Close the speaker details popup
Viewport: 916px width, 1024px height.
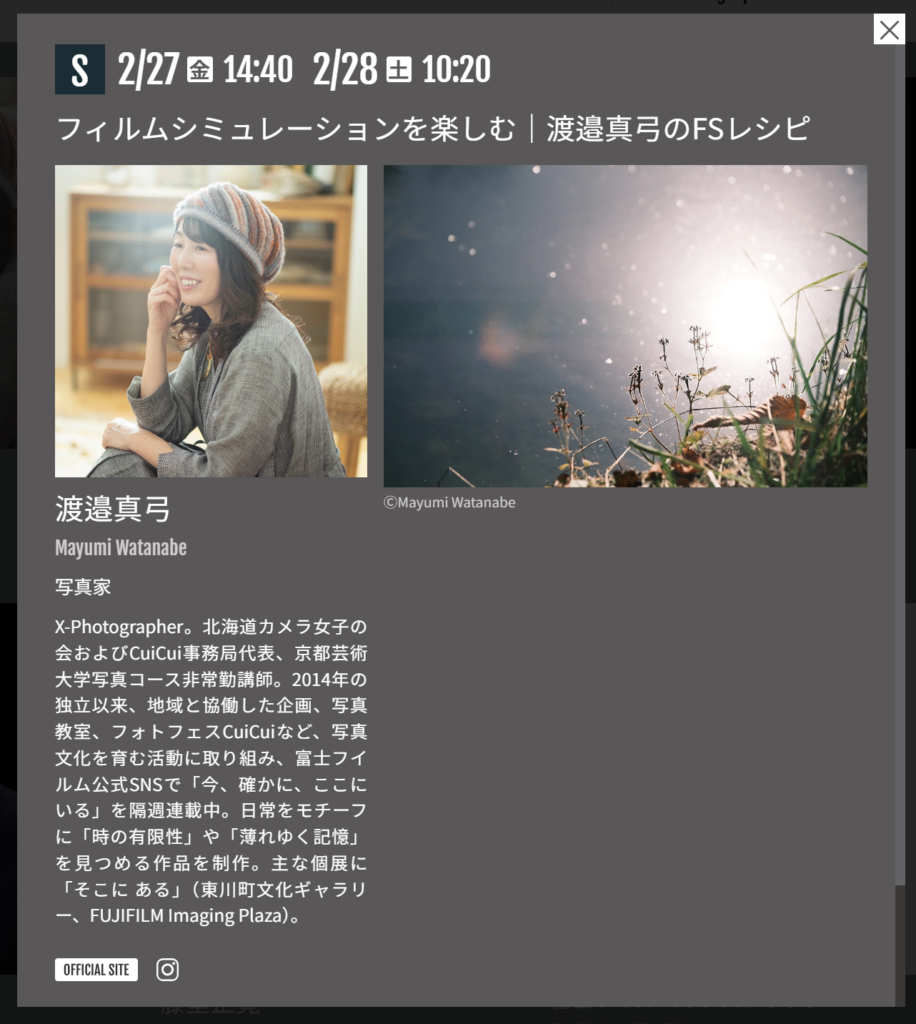tap(888, 29)
